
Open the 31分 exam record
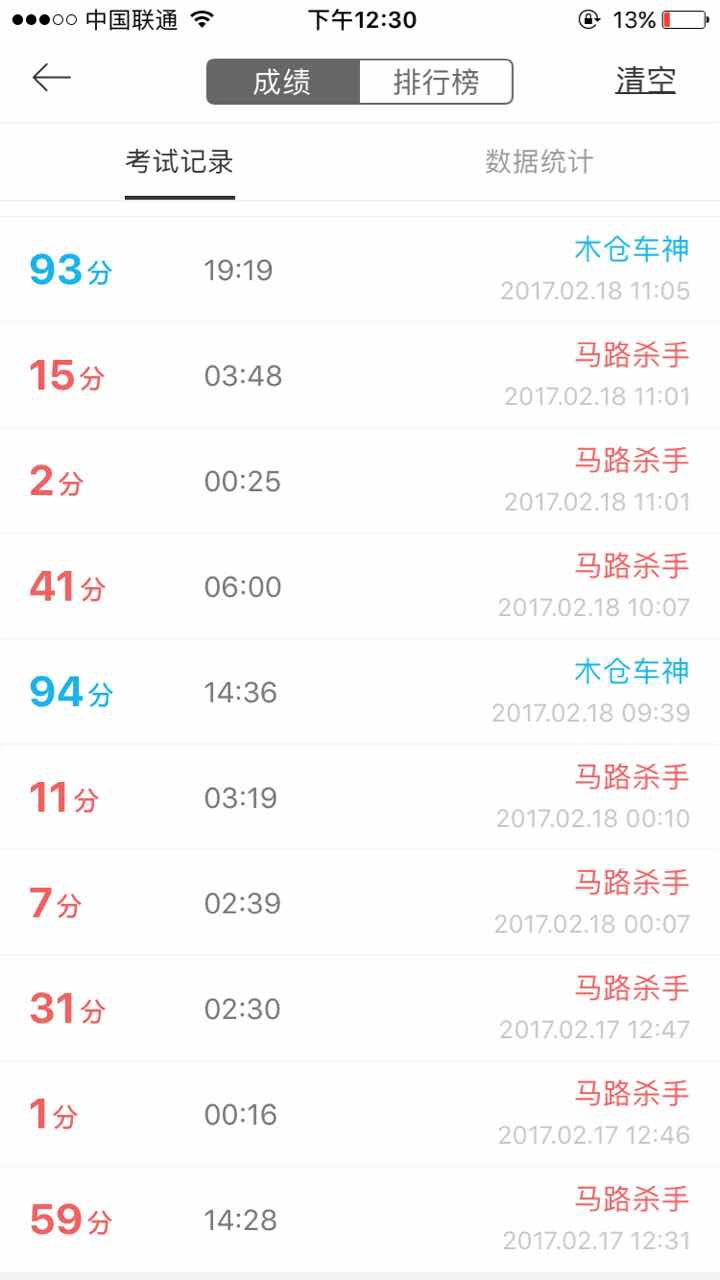pos(360,1008)
